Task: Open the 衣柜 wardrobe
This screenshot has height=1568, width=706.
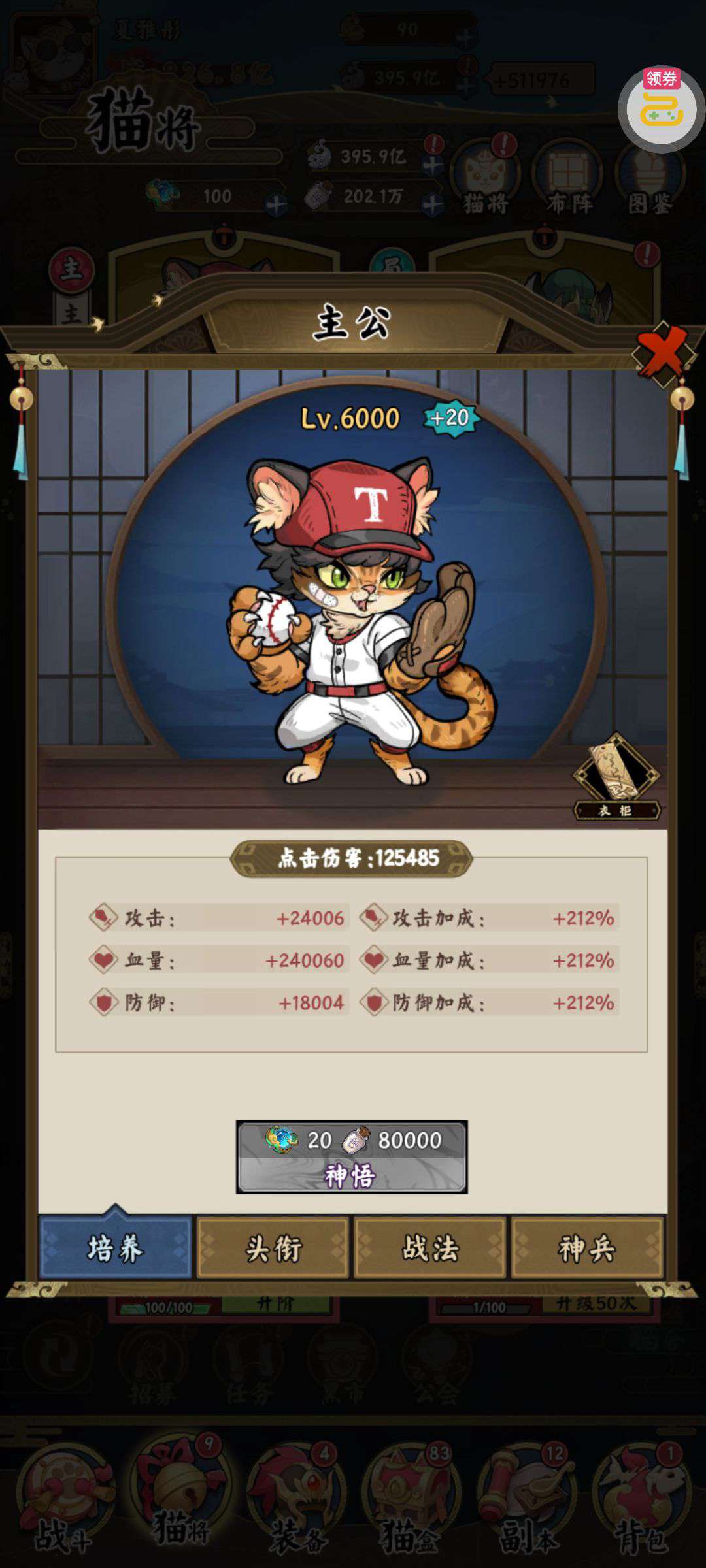Action: click(x=616, y=778)
